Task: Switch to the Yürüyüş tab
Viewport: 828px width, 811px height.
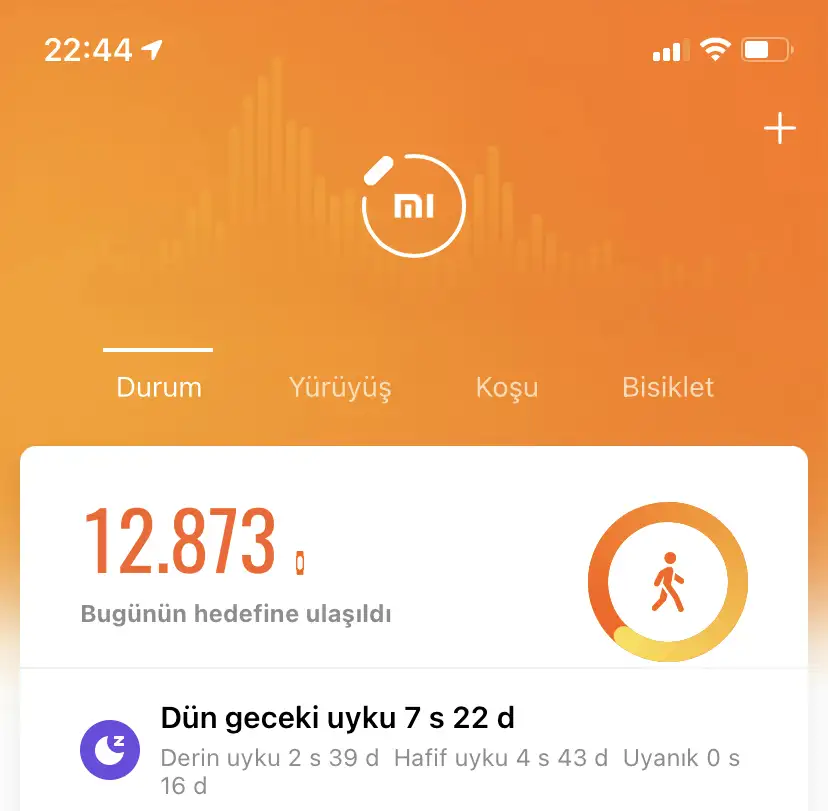Action: 340,387
